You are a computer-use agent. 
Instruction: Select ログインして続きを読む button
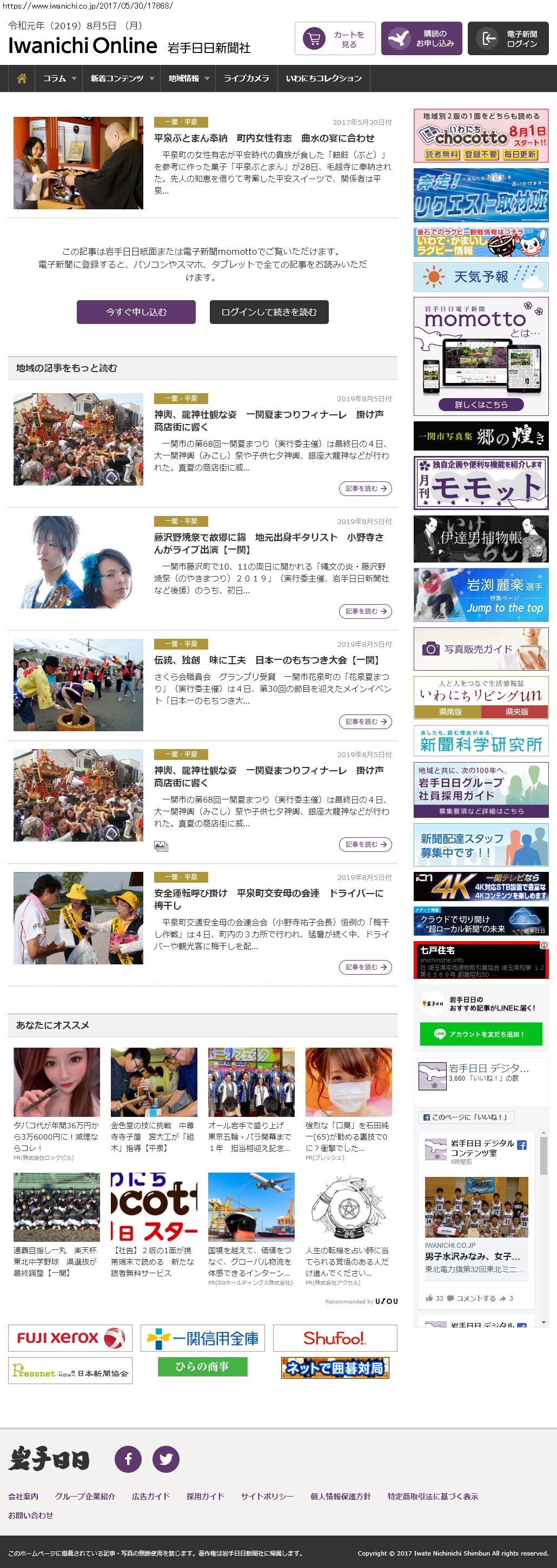point(269,312)
